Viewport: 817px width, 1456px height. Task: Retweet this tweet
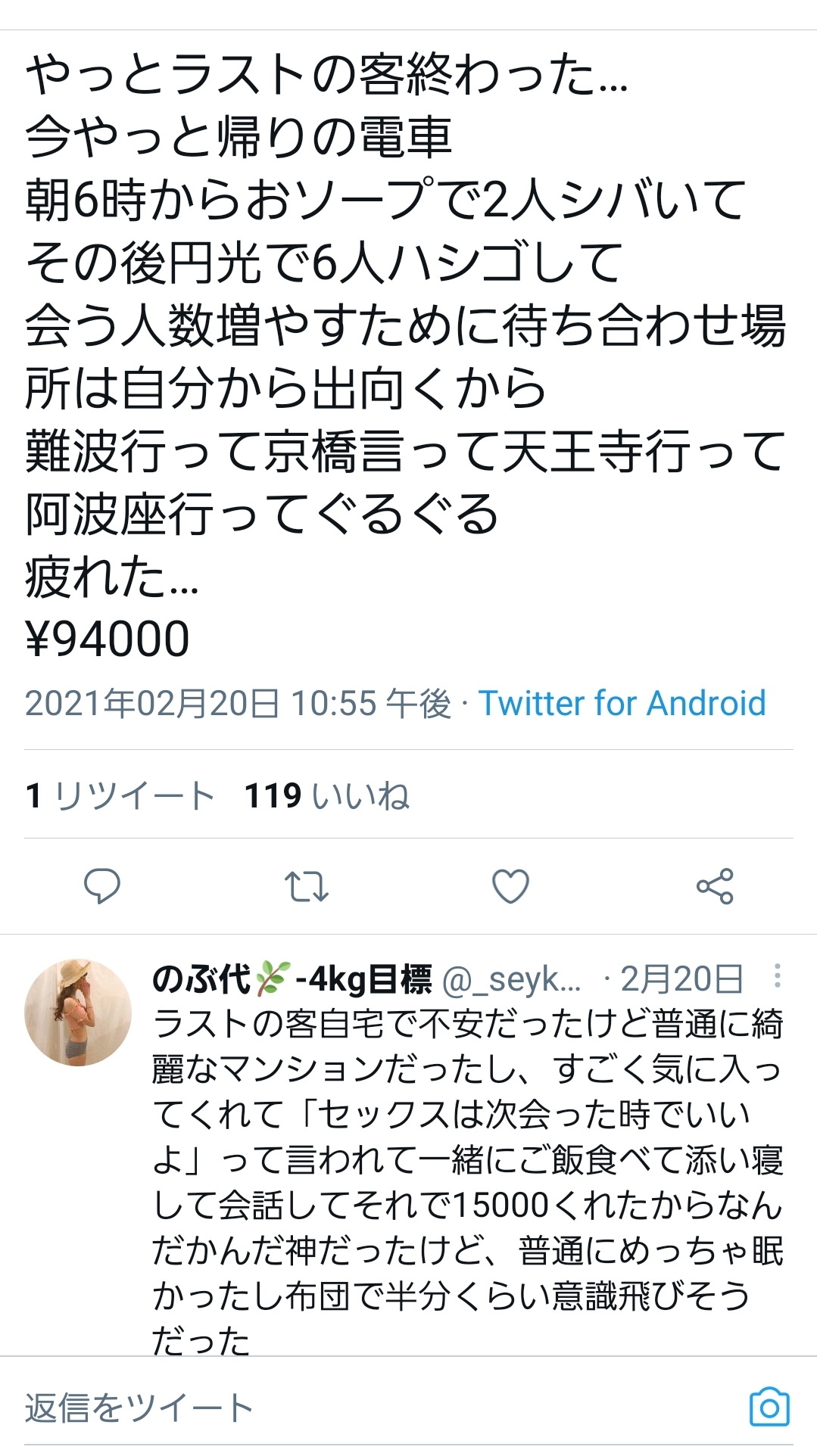coord(306,886)
